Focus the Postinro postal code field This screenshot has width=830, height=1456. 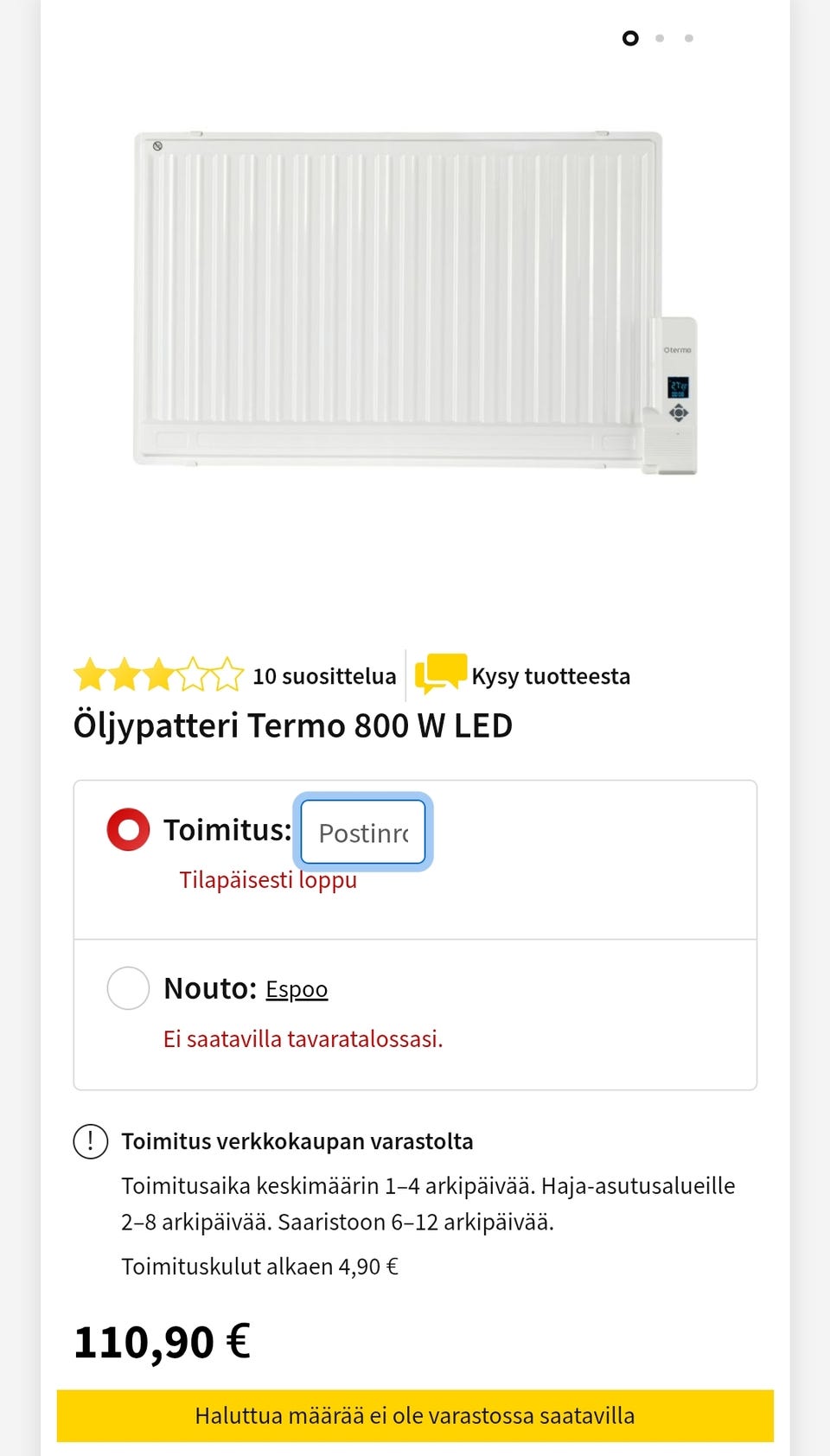(363, 833)
